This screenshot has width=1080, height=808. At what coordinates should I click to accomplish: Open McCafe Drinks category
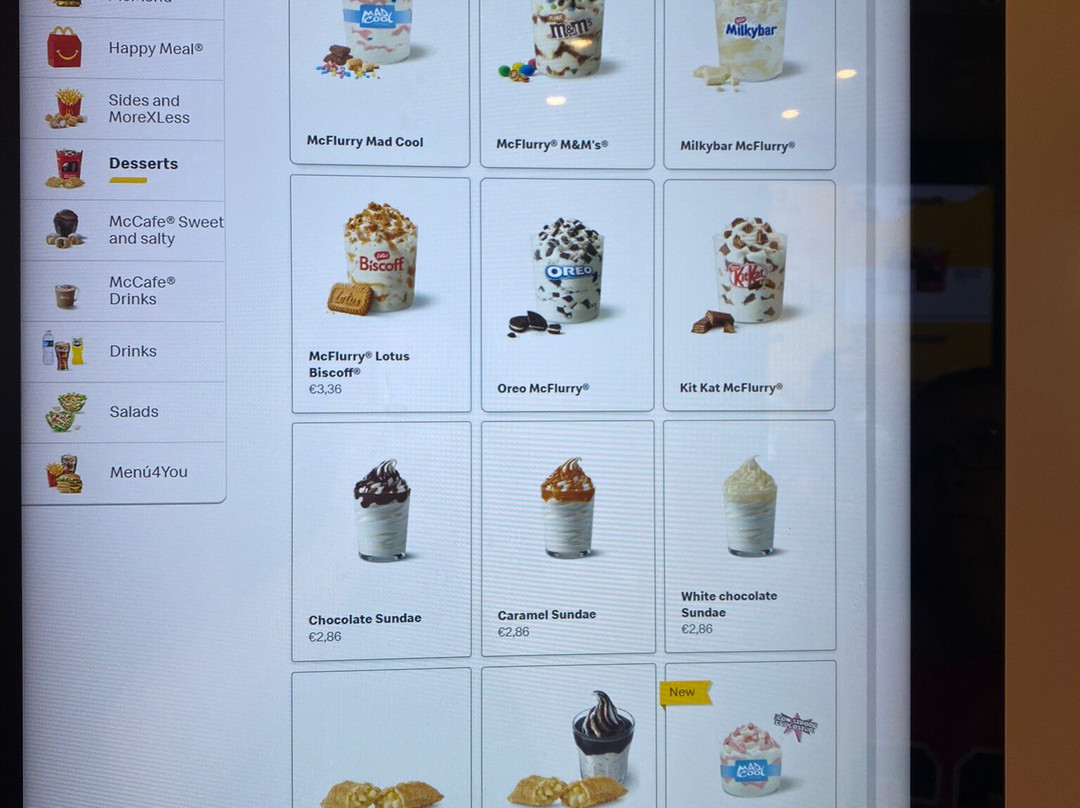tap(123, 291)
